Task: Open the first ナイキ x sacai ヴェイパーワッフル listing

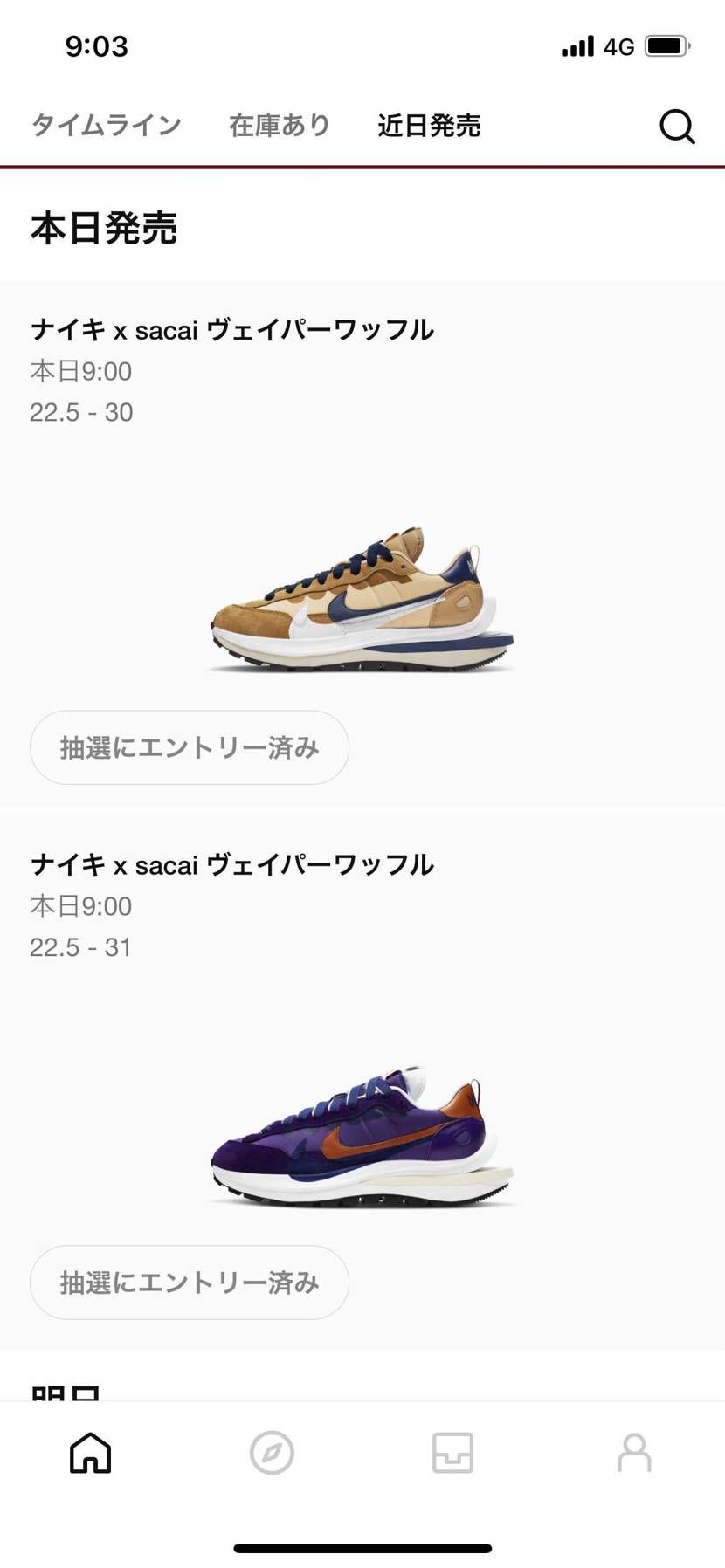Action: click(x=231, y=330)
